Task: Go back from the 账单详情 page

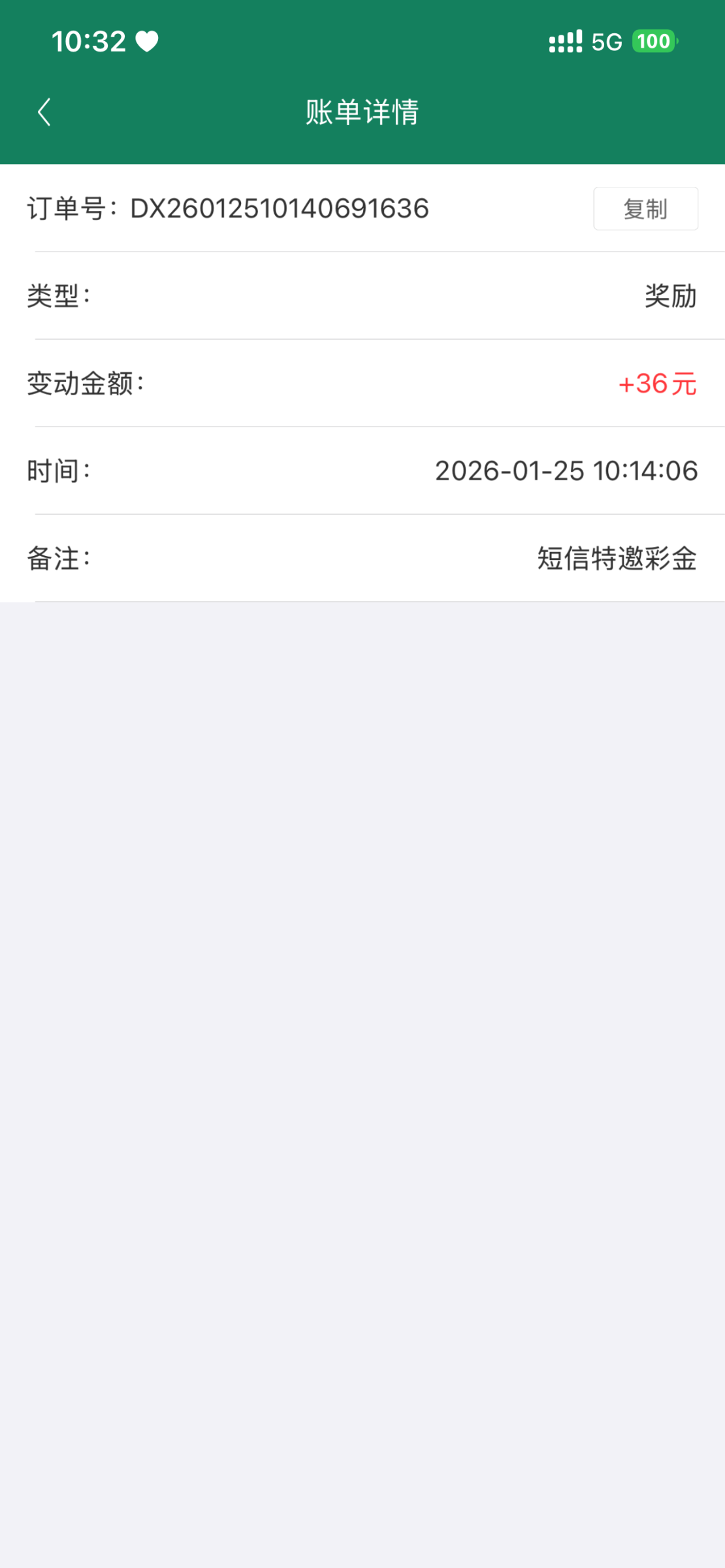Action: [x=44, y=112]
